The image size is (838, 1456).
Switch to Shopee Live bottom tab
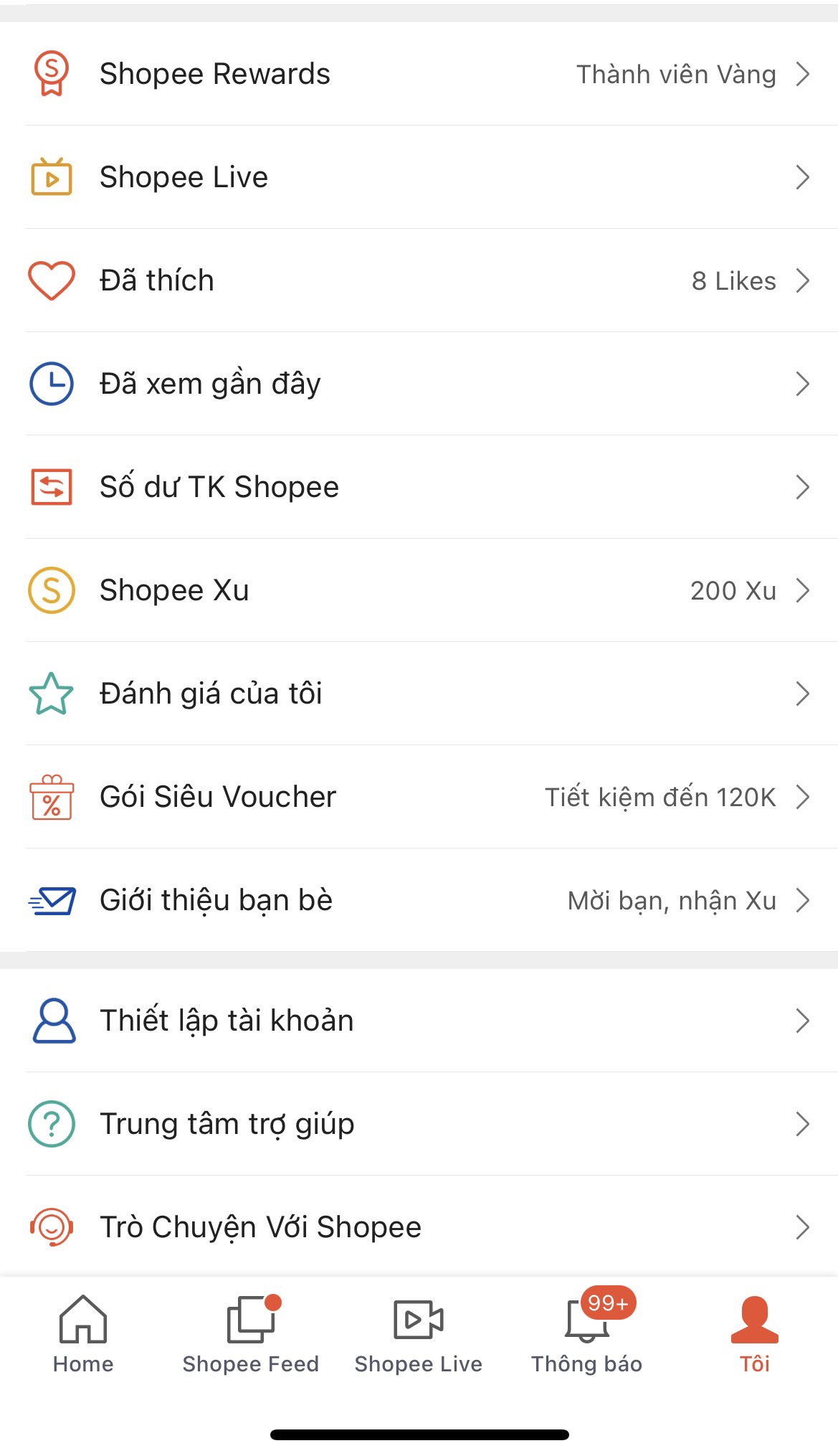point(419,1334)
